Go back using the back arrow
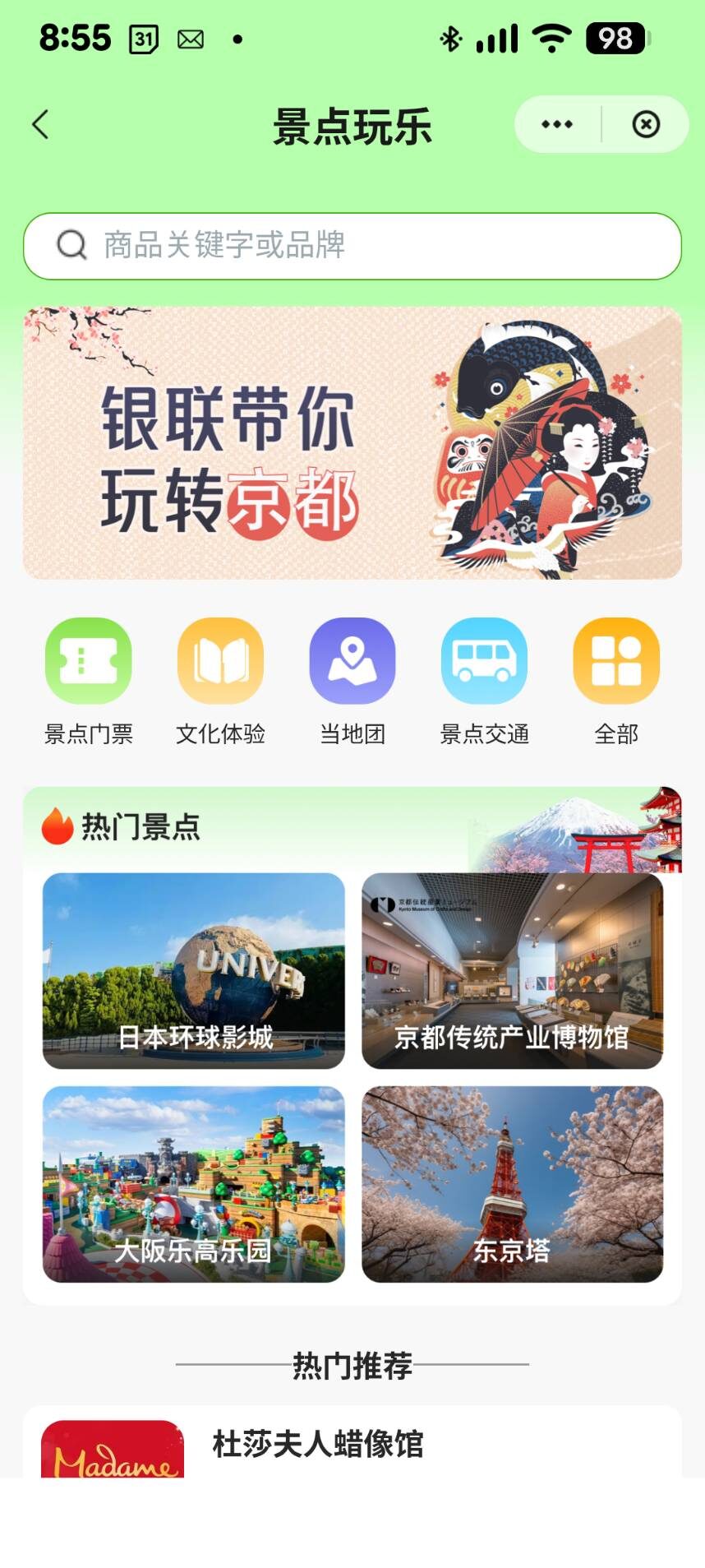This screenshot has width=705, height=1568. tap(41, 125)
